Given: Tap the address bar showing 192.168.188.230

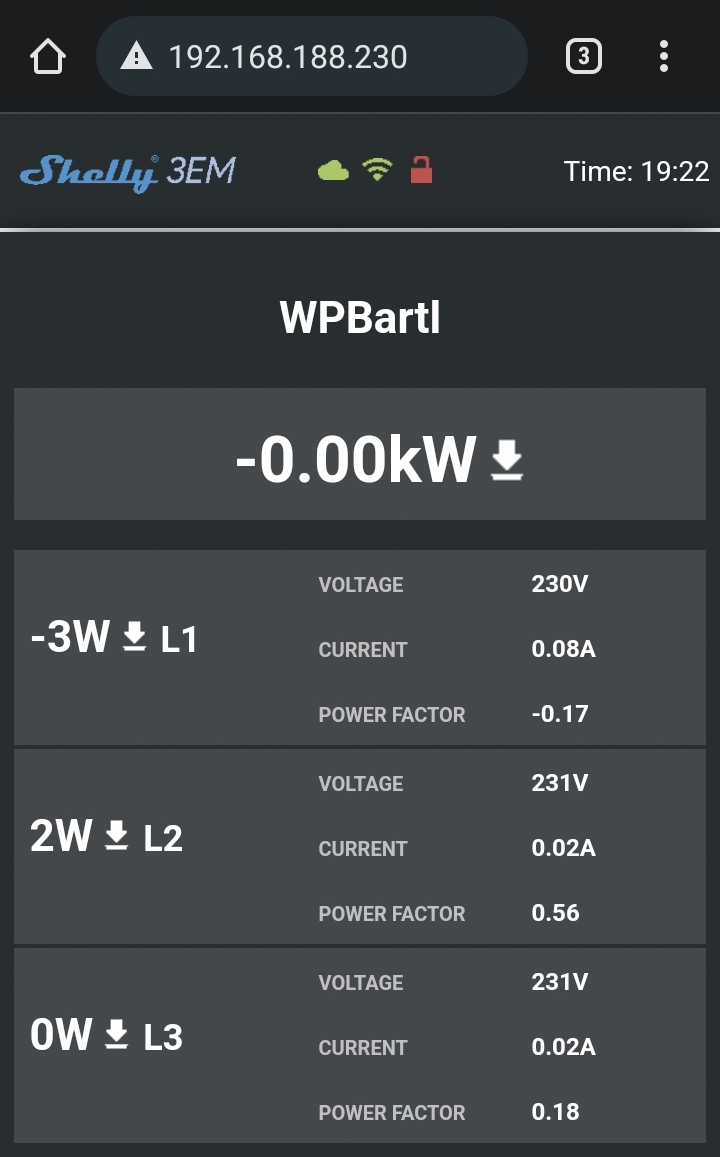Looking at the screenshot, I should [310, 57].
